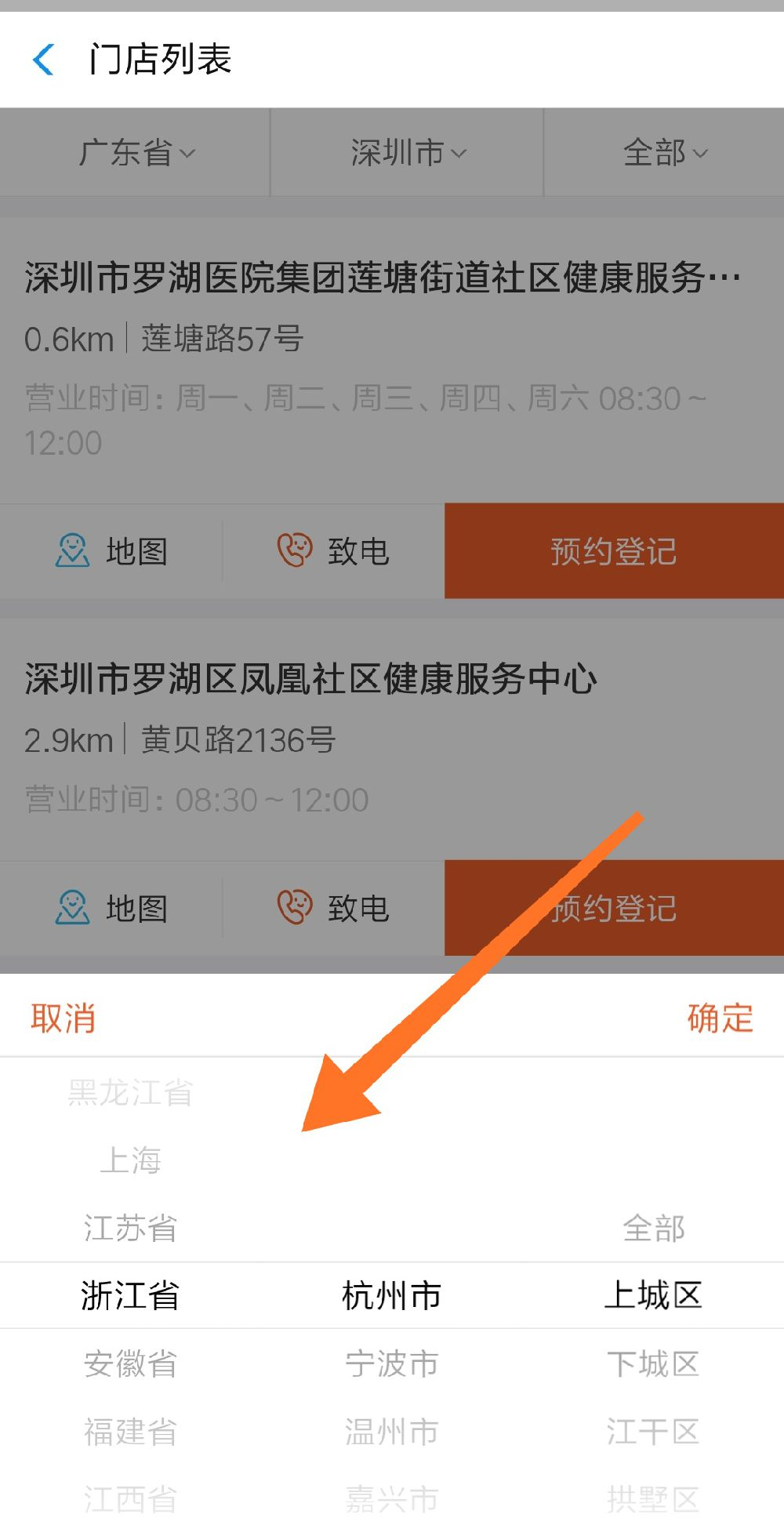Choose 上城区 in the district column

655,1295
